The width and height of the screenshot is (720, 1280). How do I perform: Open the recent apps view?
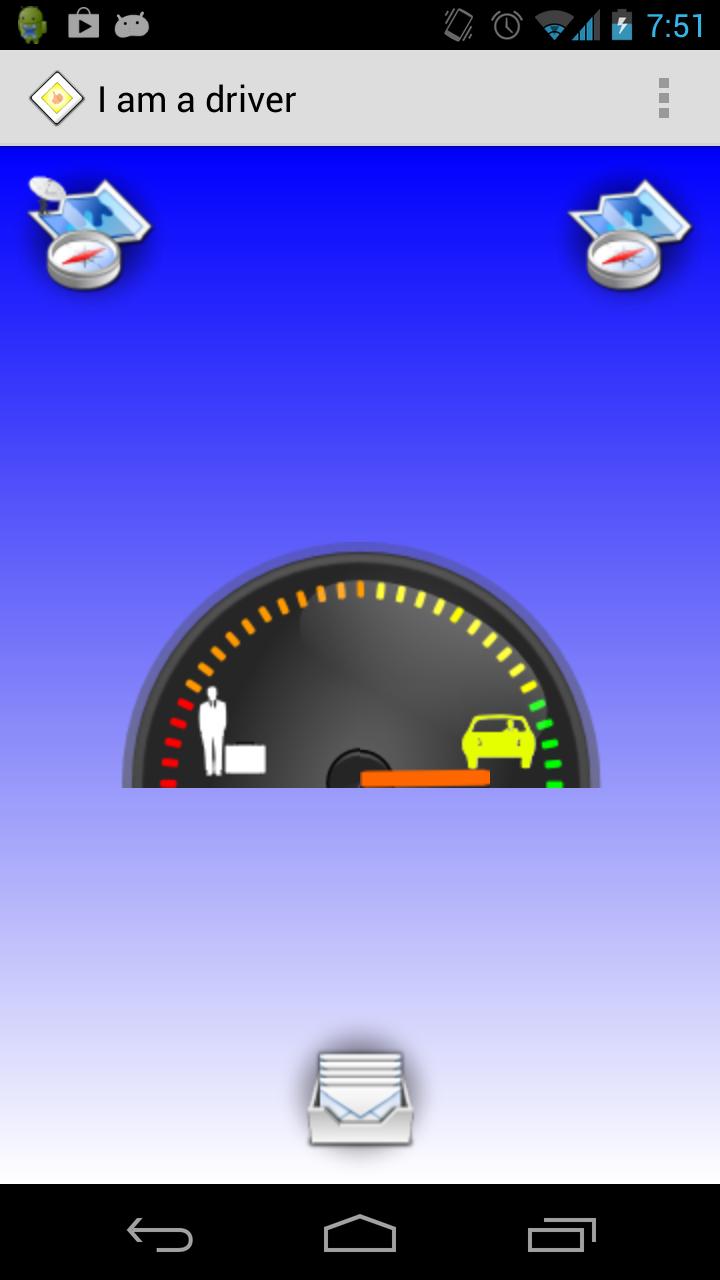pyautogui.click(x=561, y=1233)
